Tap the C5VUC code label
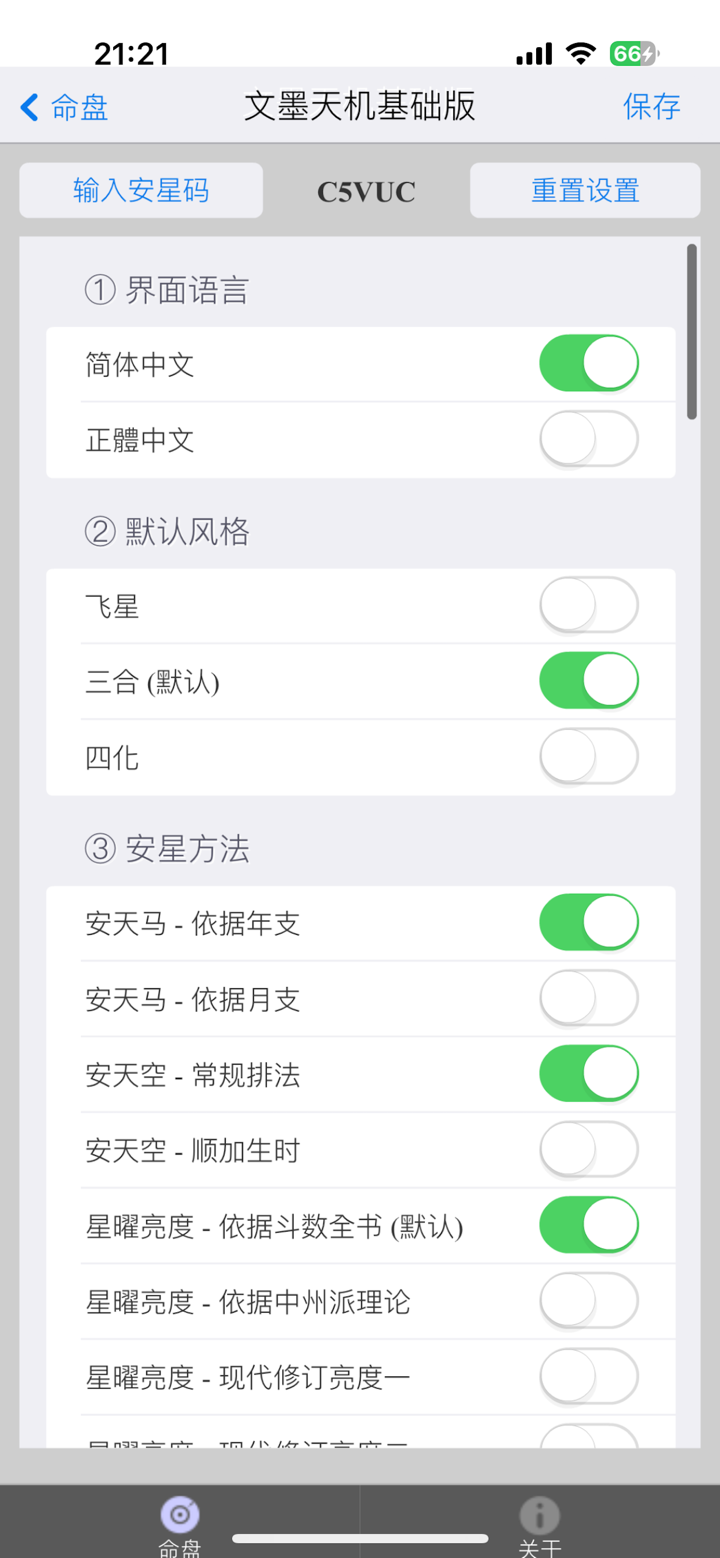This screenshot has width=720, height=1558. click(x=366, y=192)
